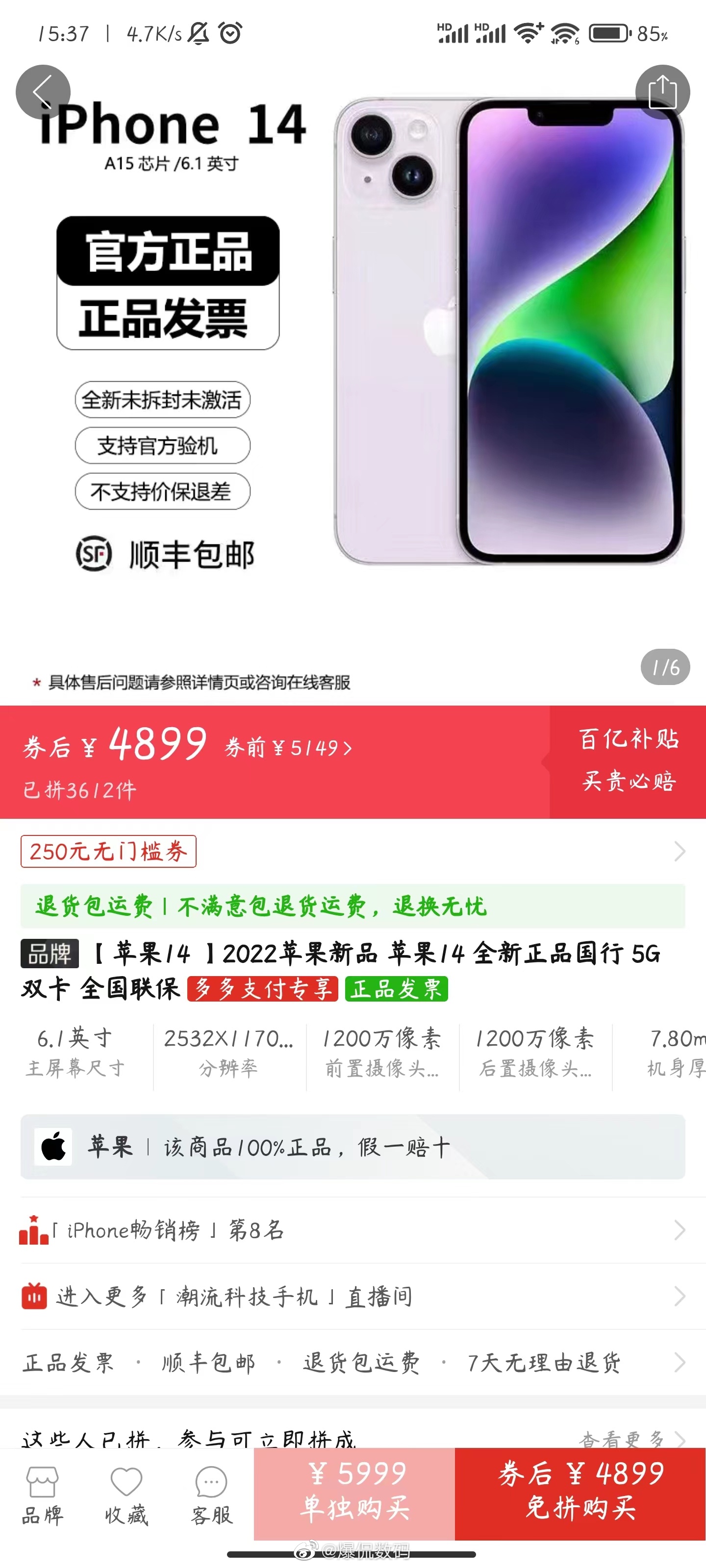Open the iPhone畅销榜 ranking row
Screen dimensions: 706x1568
(352, 1229)
